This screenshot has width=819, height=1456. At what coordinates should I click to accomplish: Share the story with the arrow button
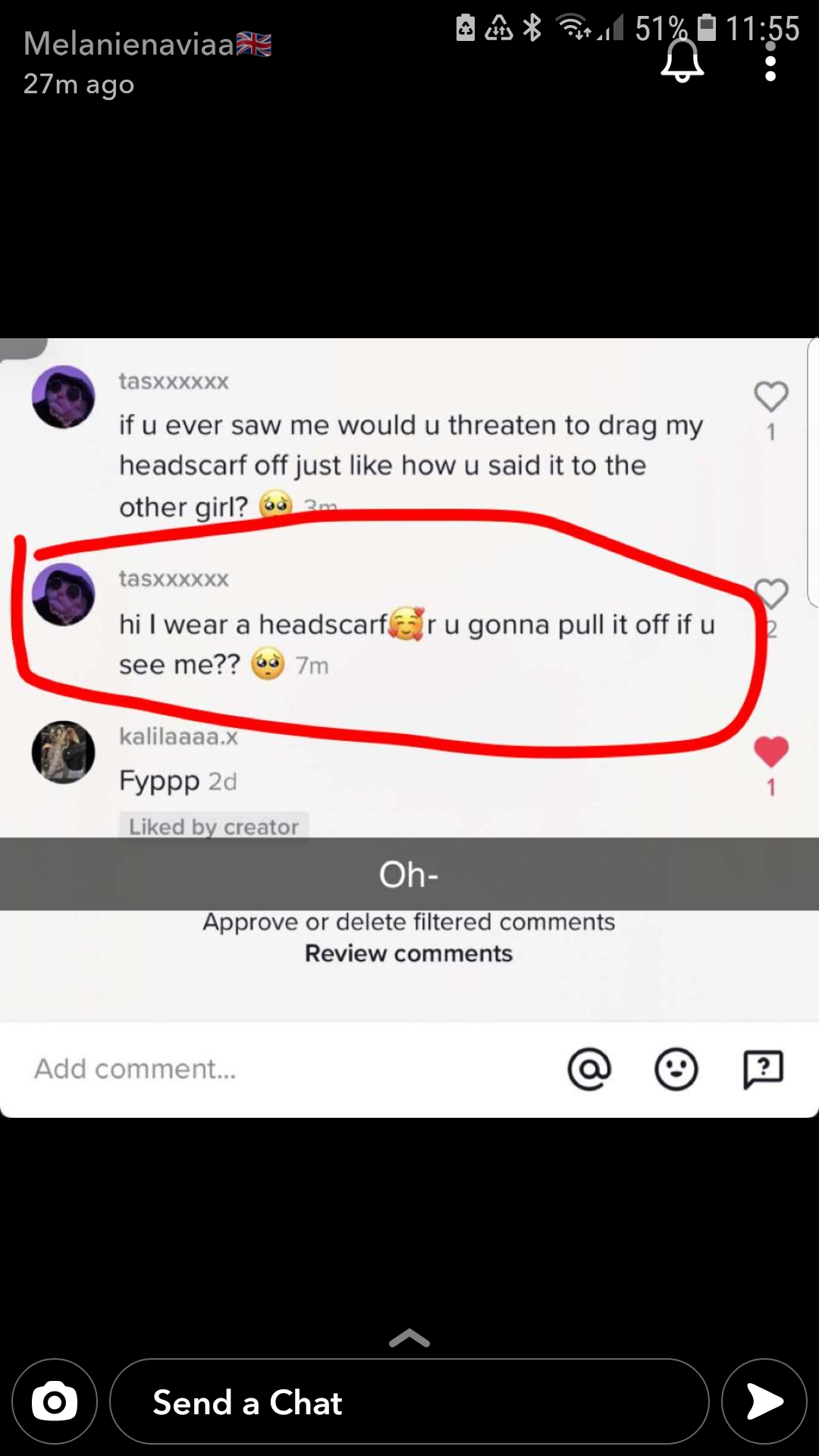click(x=764, y=1401)
